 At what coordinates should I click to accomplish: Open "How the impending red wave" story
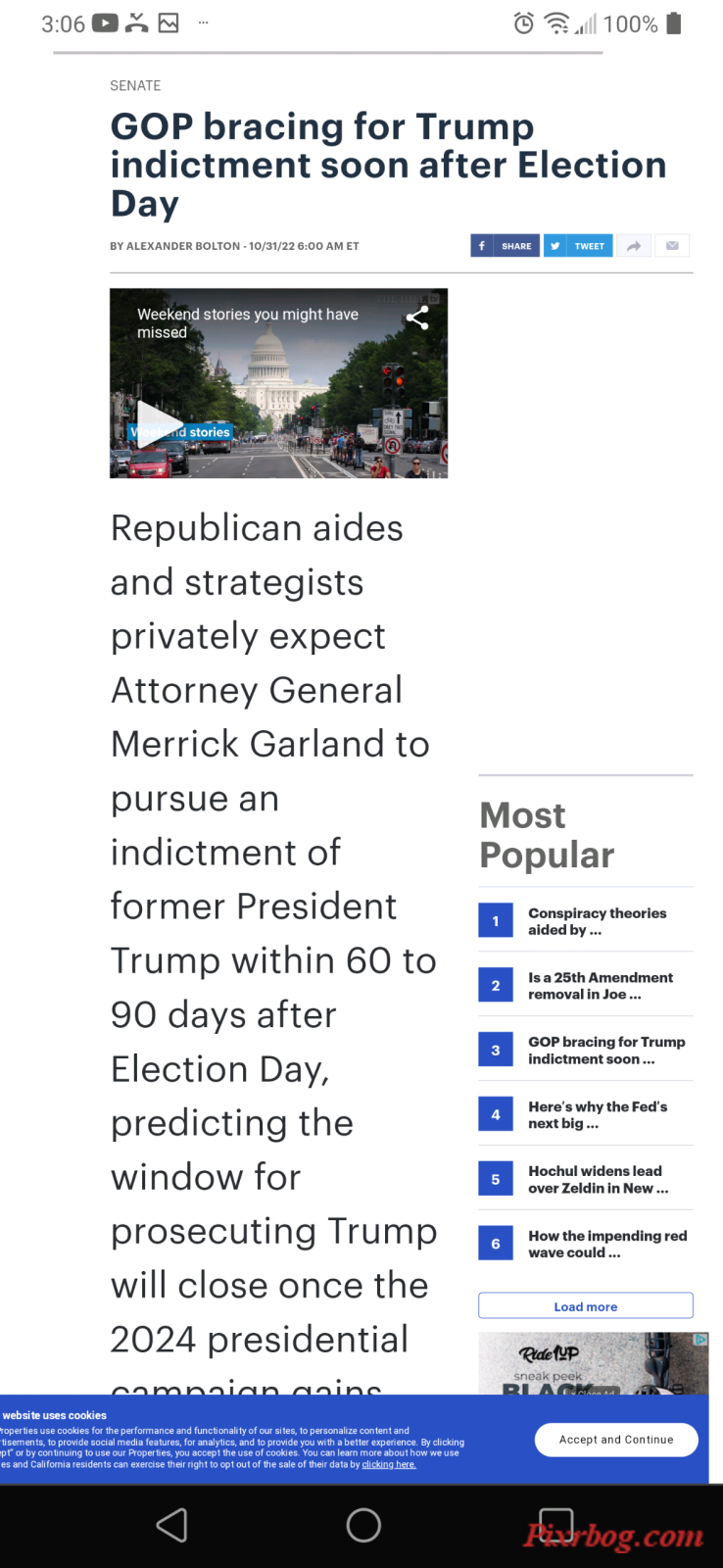[607, 1245]
